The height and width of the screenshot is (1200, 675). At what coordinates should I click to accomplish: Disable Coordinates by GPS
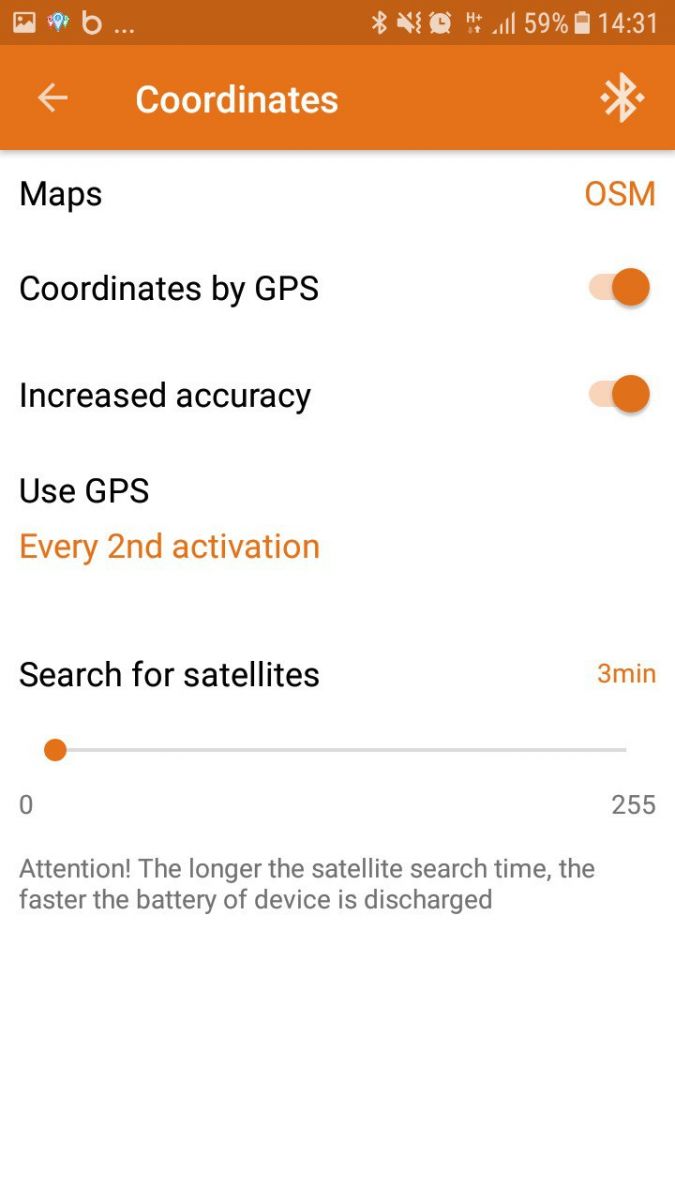619,288
